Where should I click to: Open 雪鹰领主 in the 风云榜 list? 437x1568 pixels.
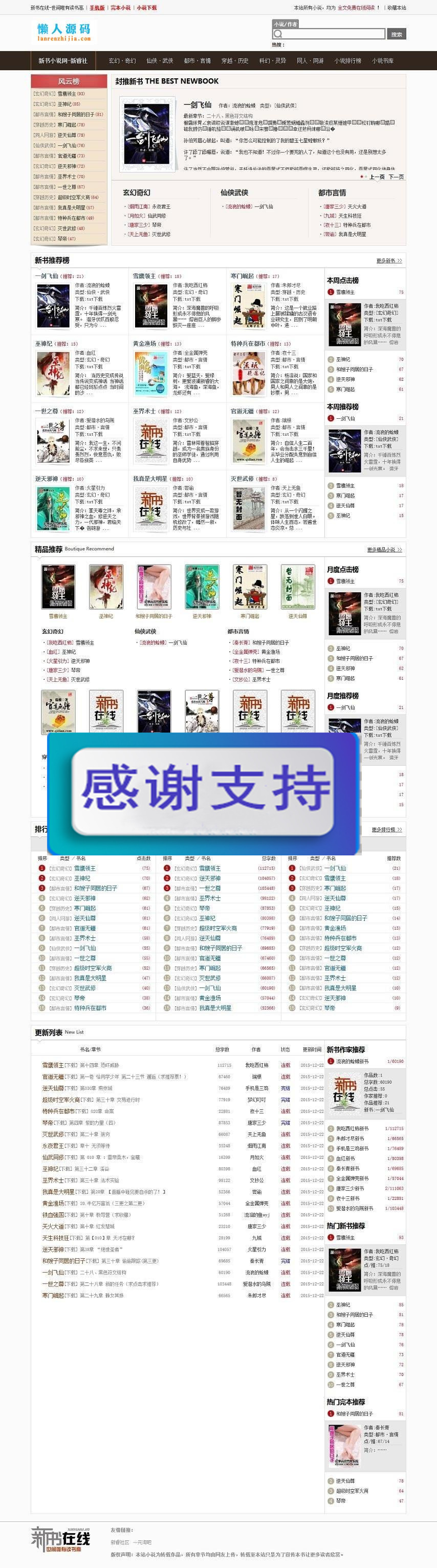point(67,94)
